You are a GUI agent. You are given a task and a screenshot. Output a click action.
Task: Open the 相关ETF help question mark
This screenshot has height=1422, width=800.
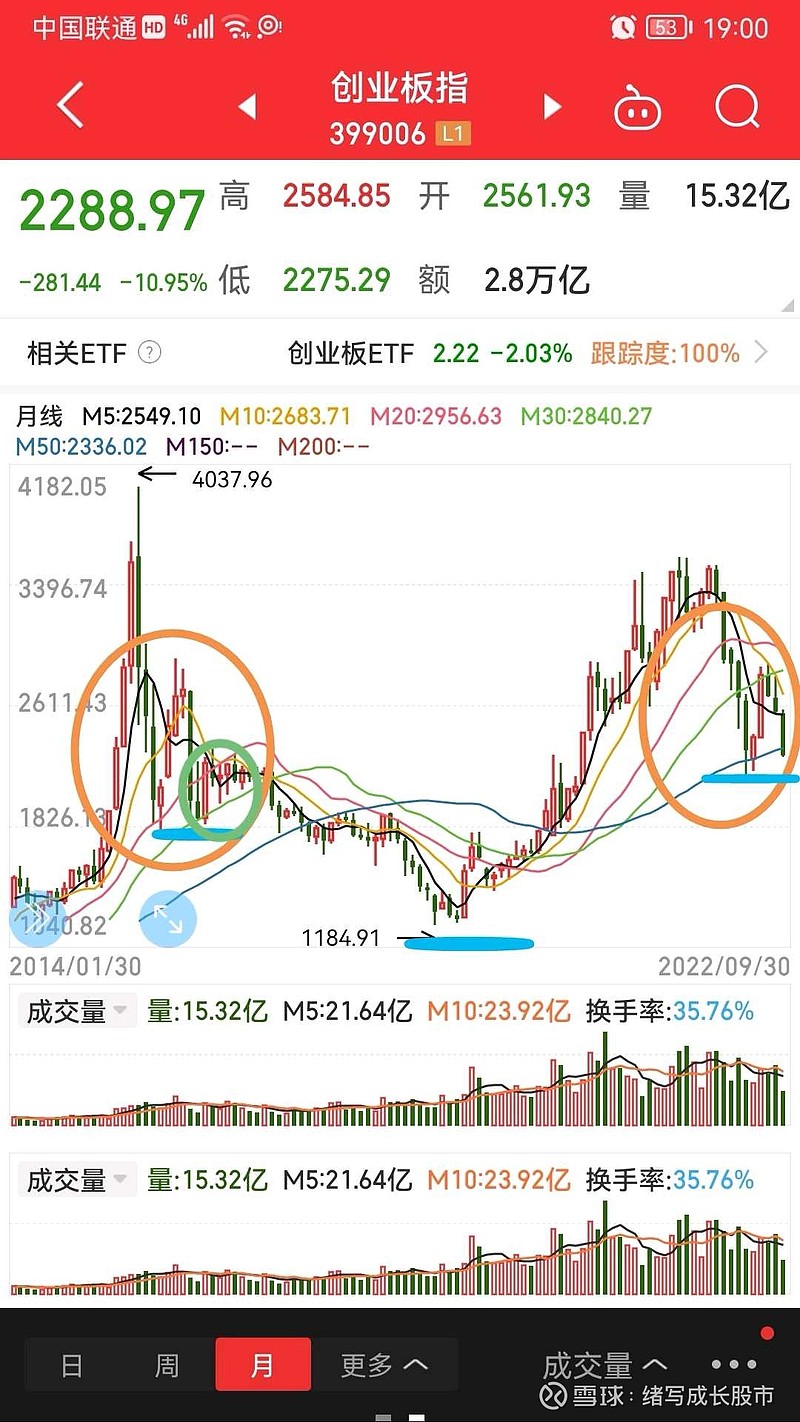(149, 352)
